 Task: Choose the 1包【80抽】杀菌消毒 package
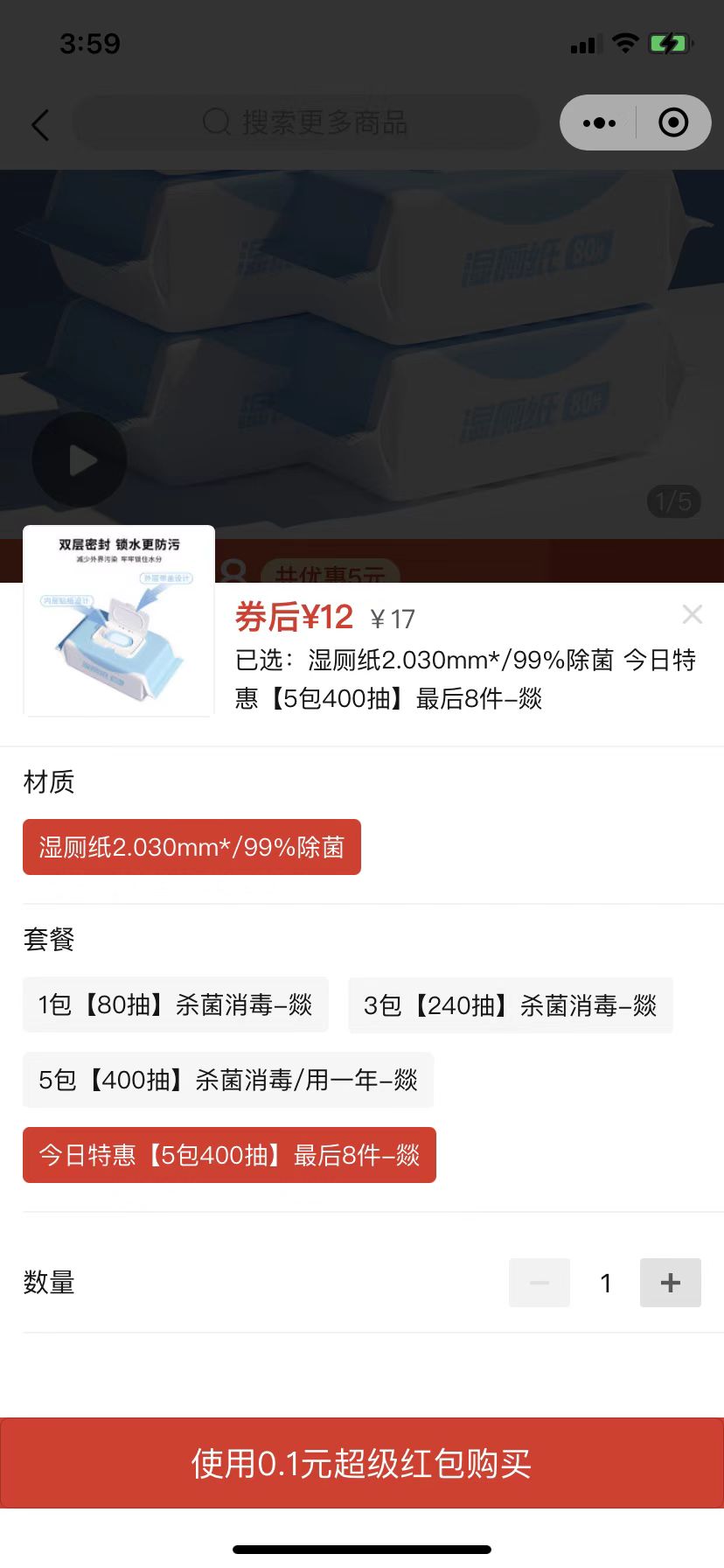[175, 1004]
